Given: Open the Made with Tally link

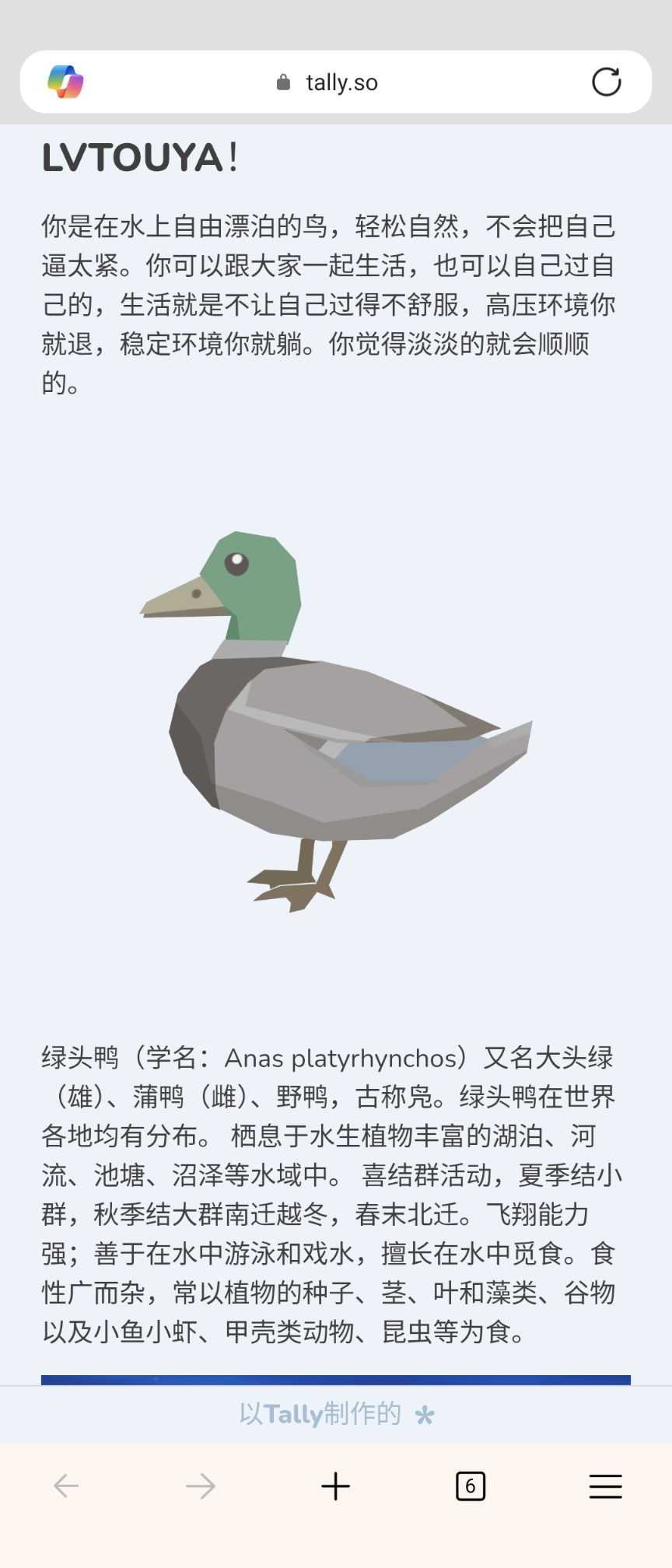Looking at the screenshot, I should click(335, 1413).
